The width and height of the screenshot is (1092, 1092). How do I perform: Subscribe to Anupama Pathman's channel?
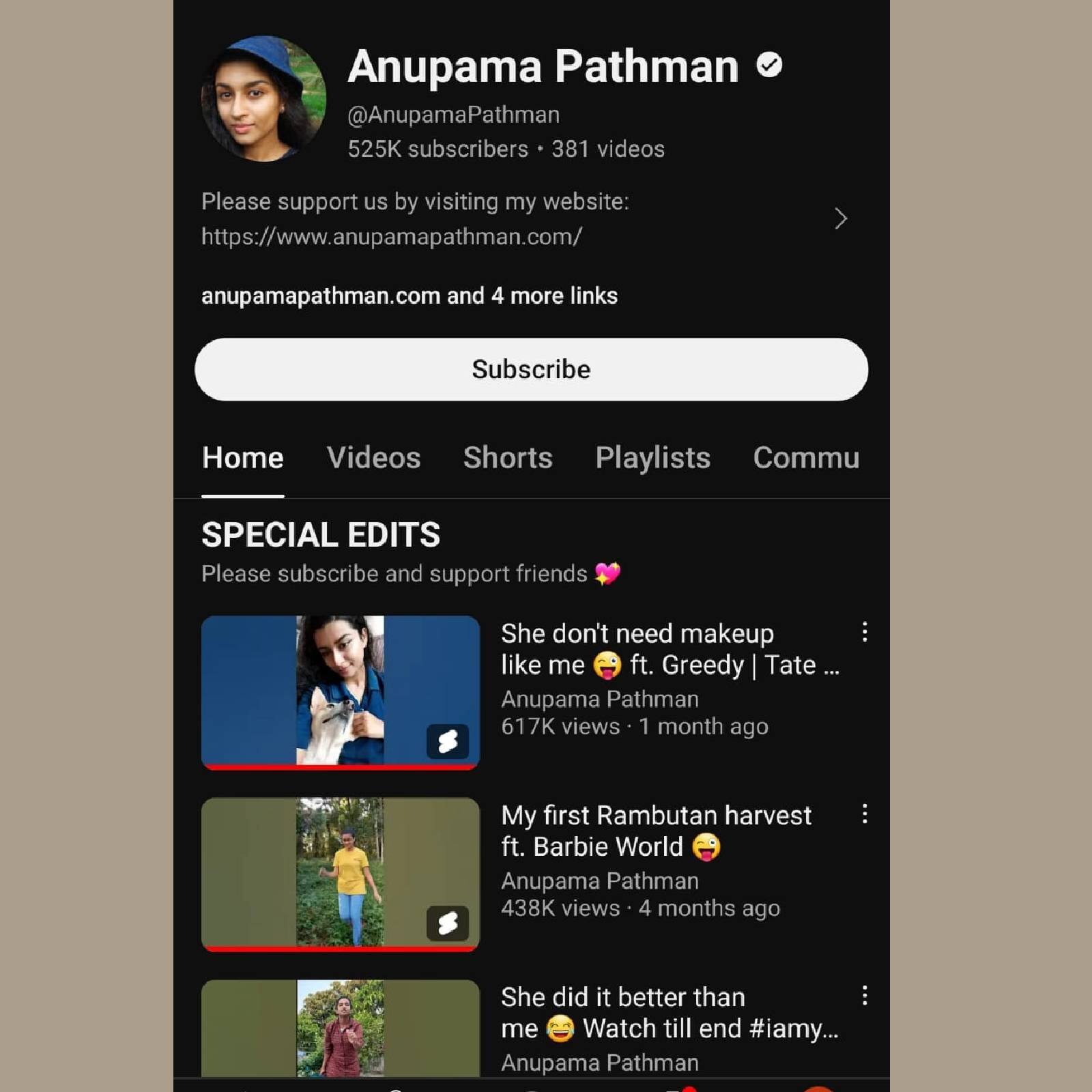pyautogui.click(x=531, y=369)
